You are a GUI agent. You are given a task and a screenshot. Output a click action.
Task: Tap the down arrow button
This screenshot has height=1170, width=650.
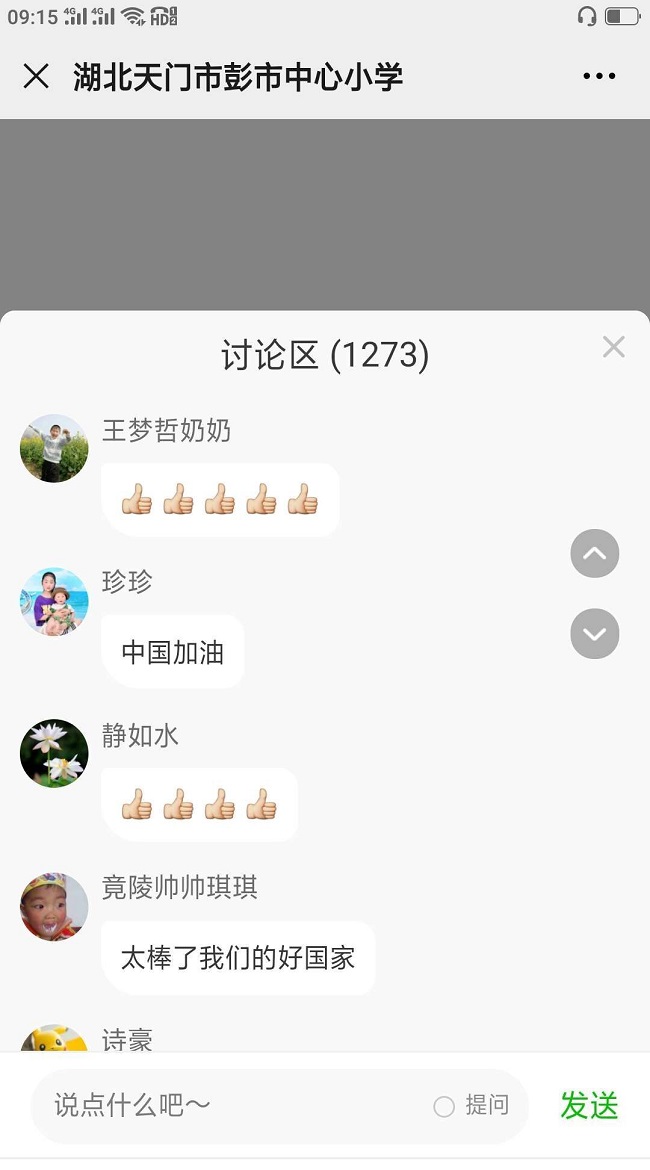(595, 634)
